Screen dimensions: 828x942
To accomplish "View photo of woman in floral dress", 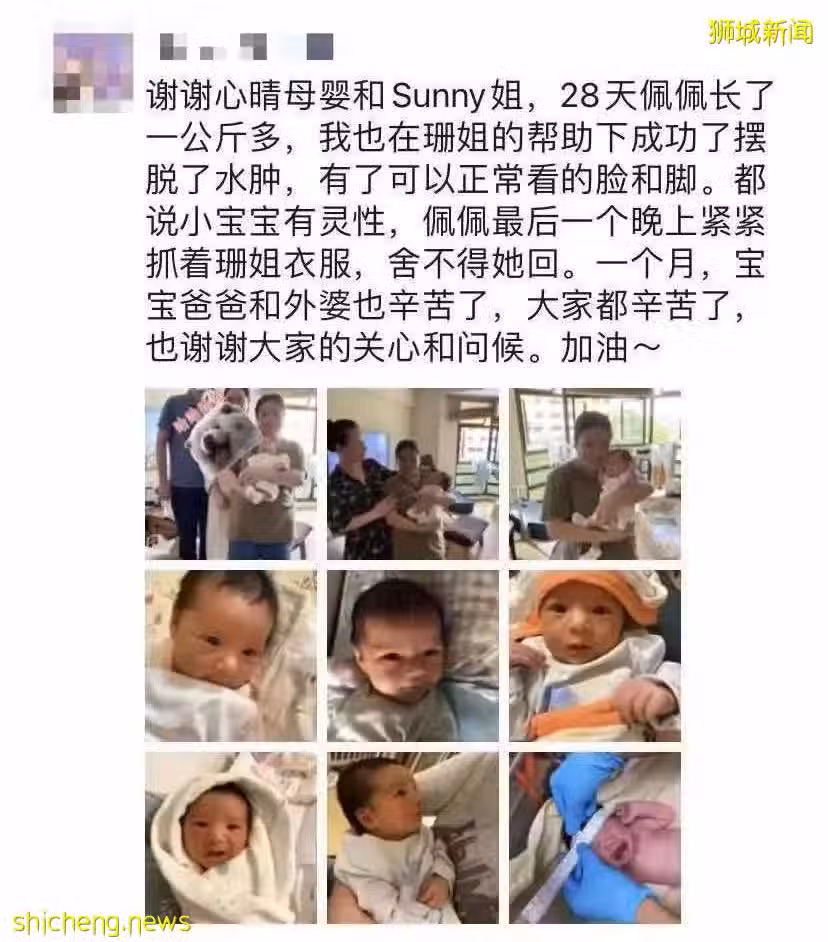I will 412,474.
